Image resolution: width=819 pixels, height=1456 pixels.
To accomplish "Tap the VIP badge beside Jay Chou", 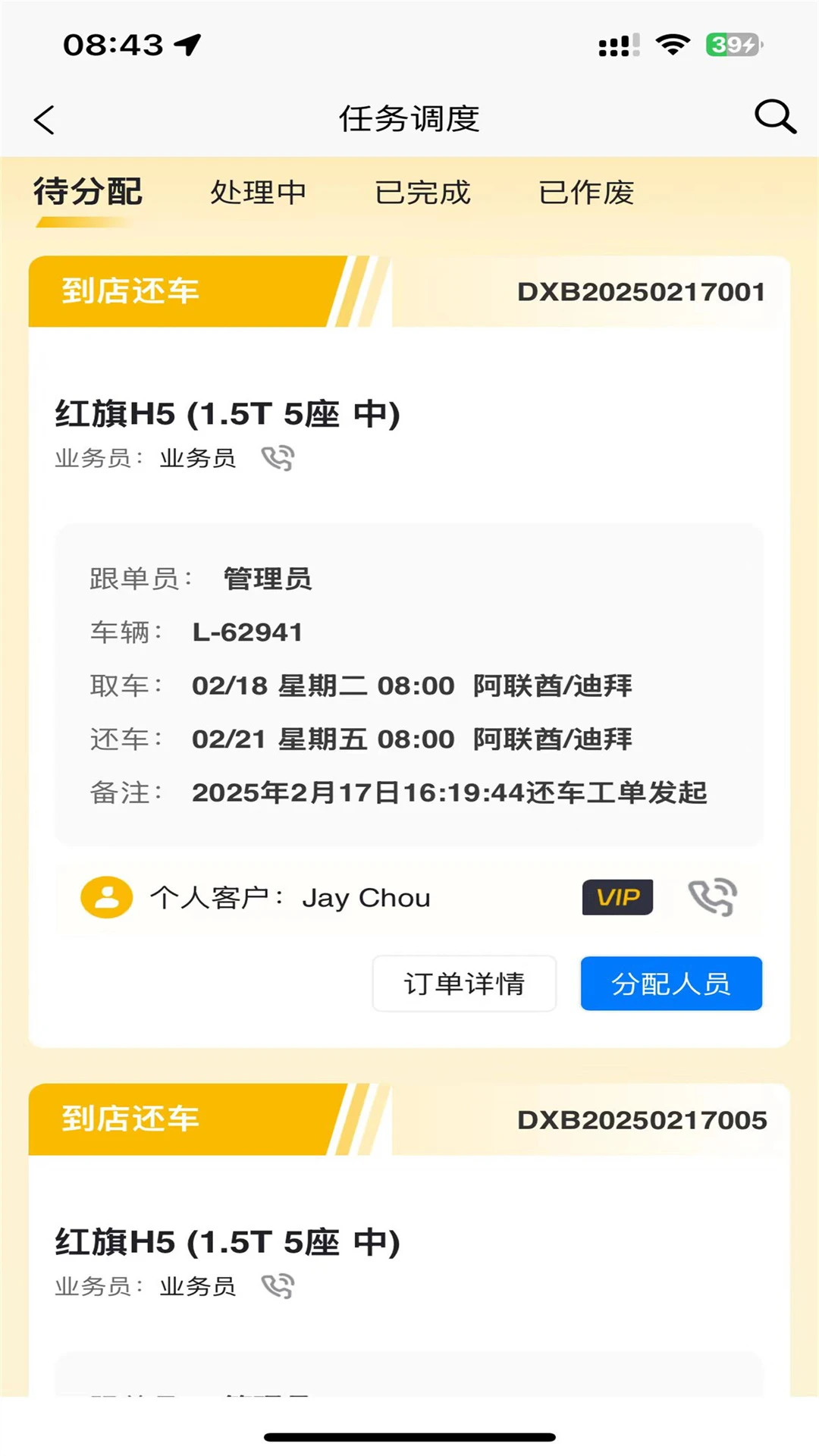I will [x=616, y=897].
